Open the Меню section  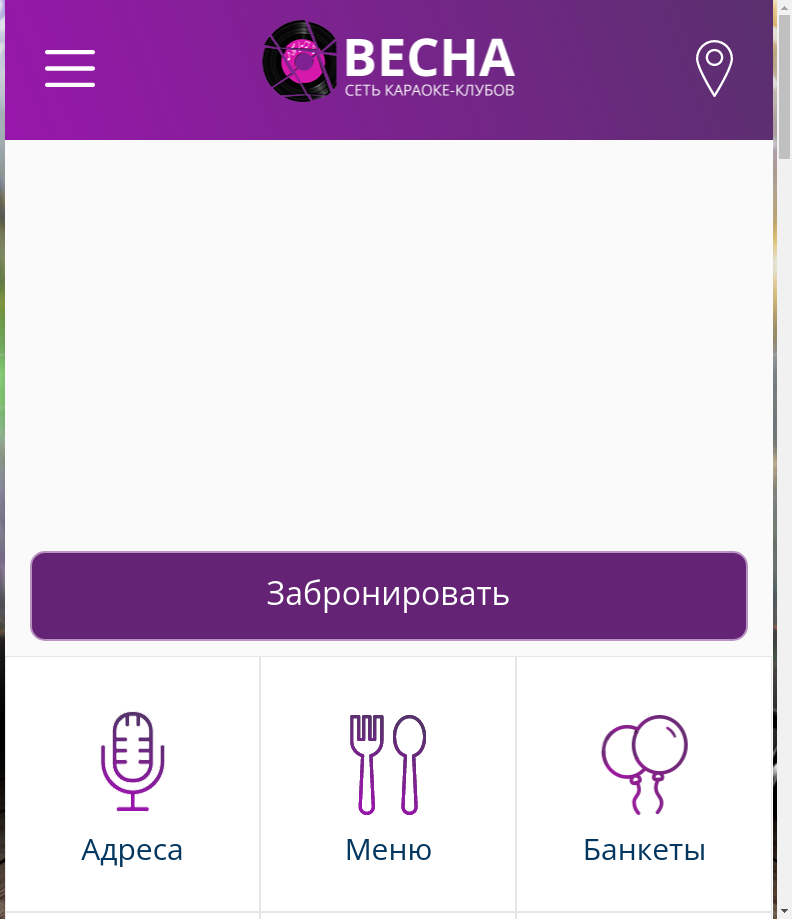[x=388, y=785]
